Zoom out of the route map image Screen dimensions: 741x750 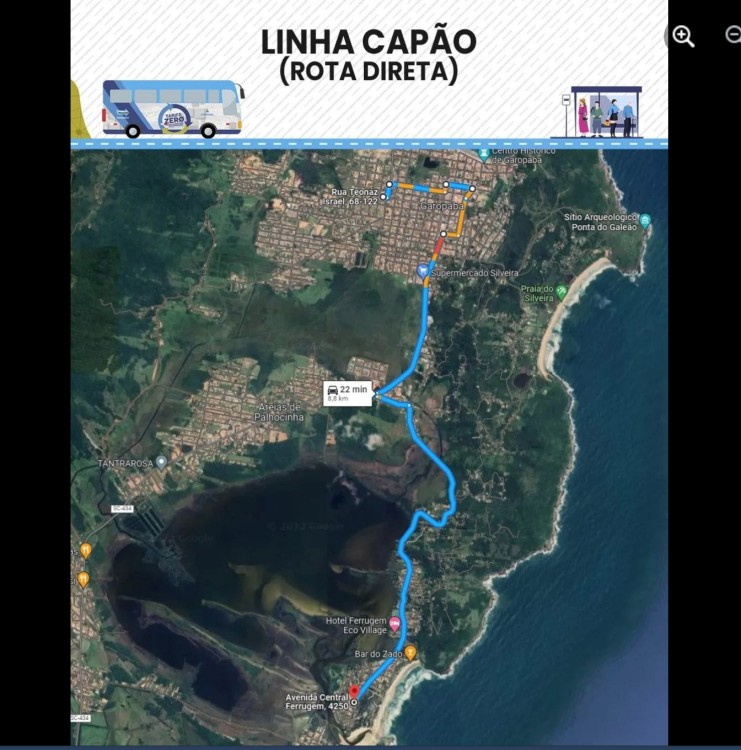click(x=733, y=35)
